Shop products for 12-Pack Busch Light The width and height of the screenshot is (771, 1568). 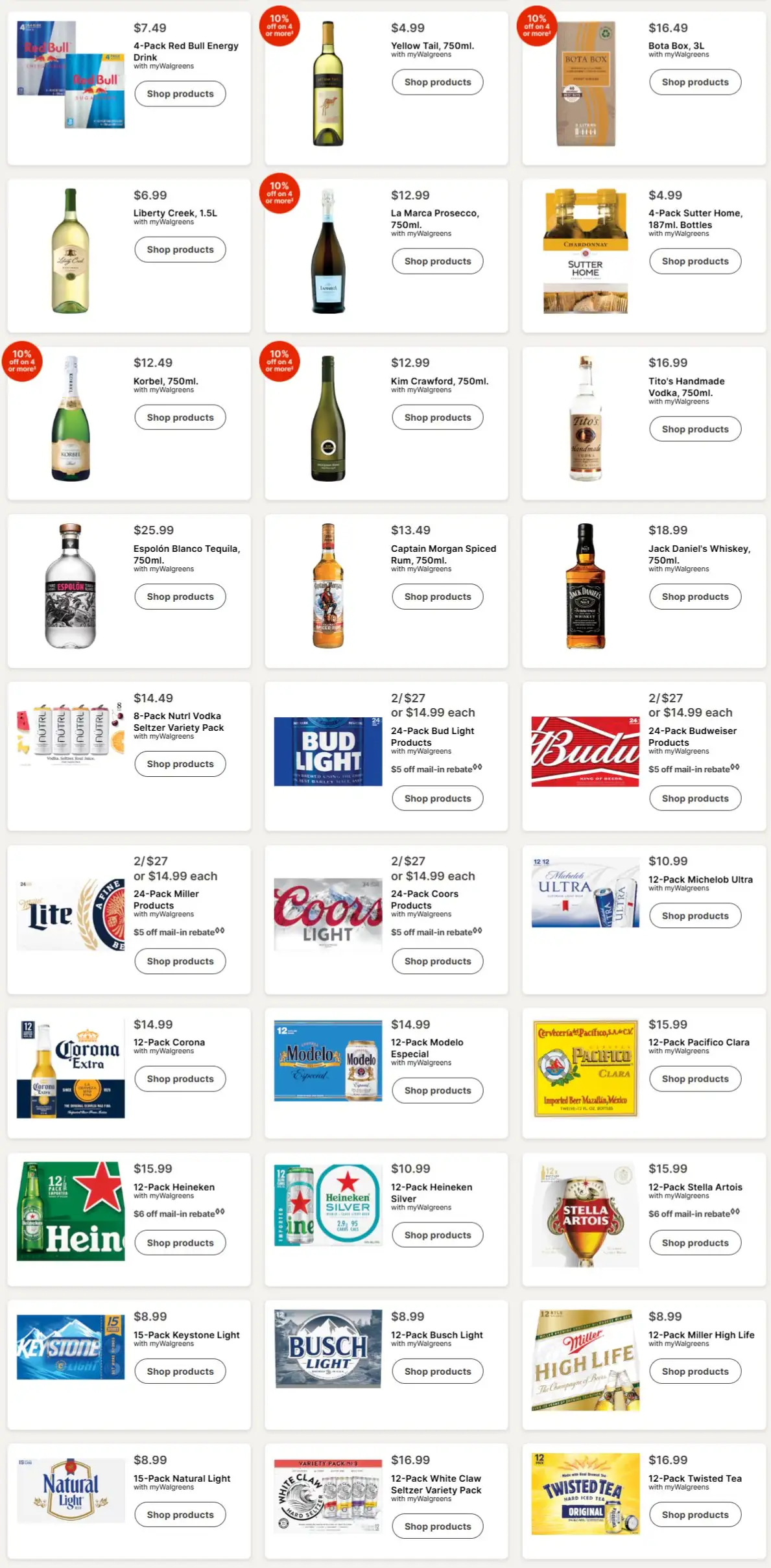437,1372
